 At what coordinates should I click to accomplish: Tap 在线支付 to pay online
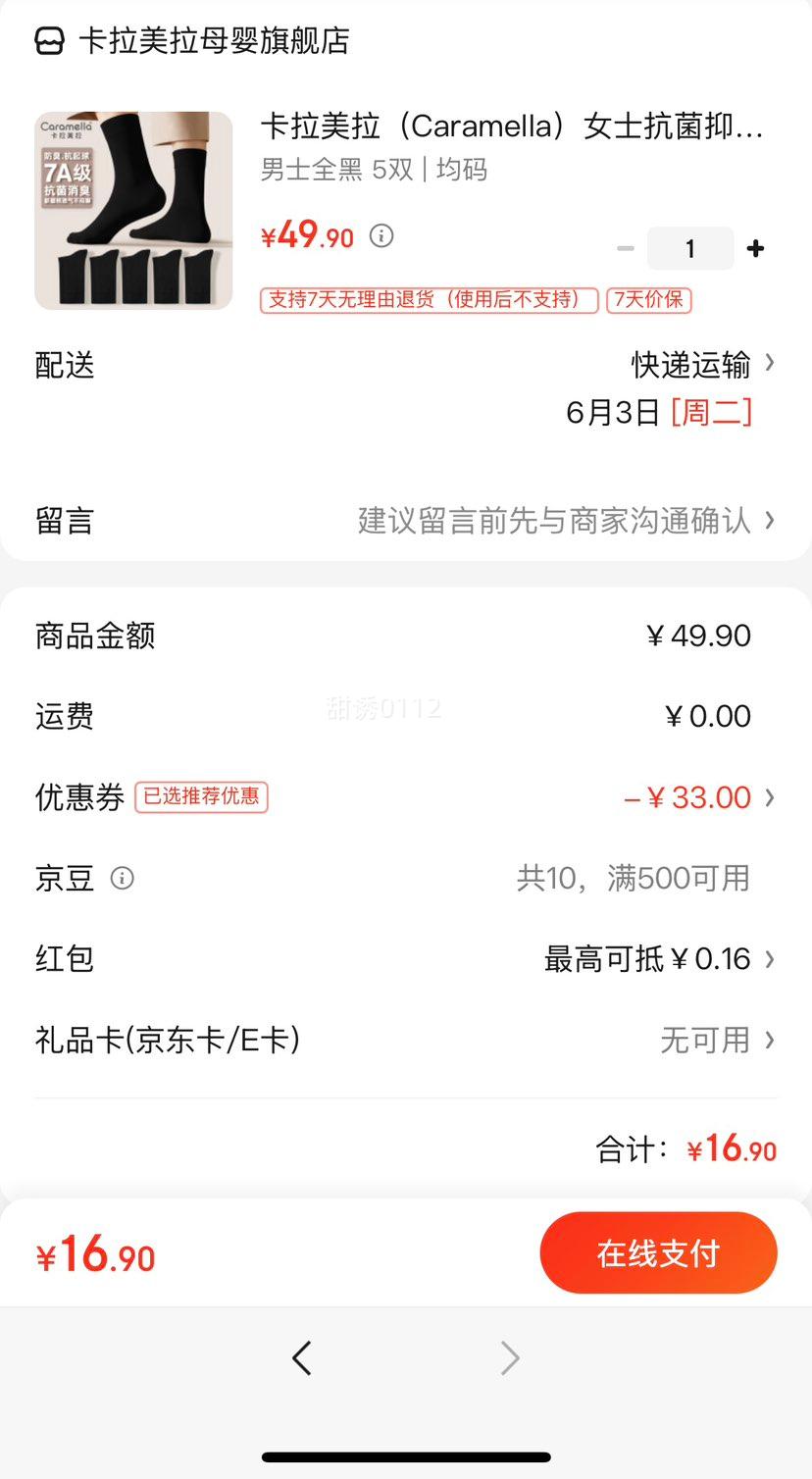[x=659, y=1253]
